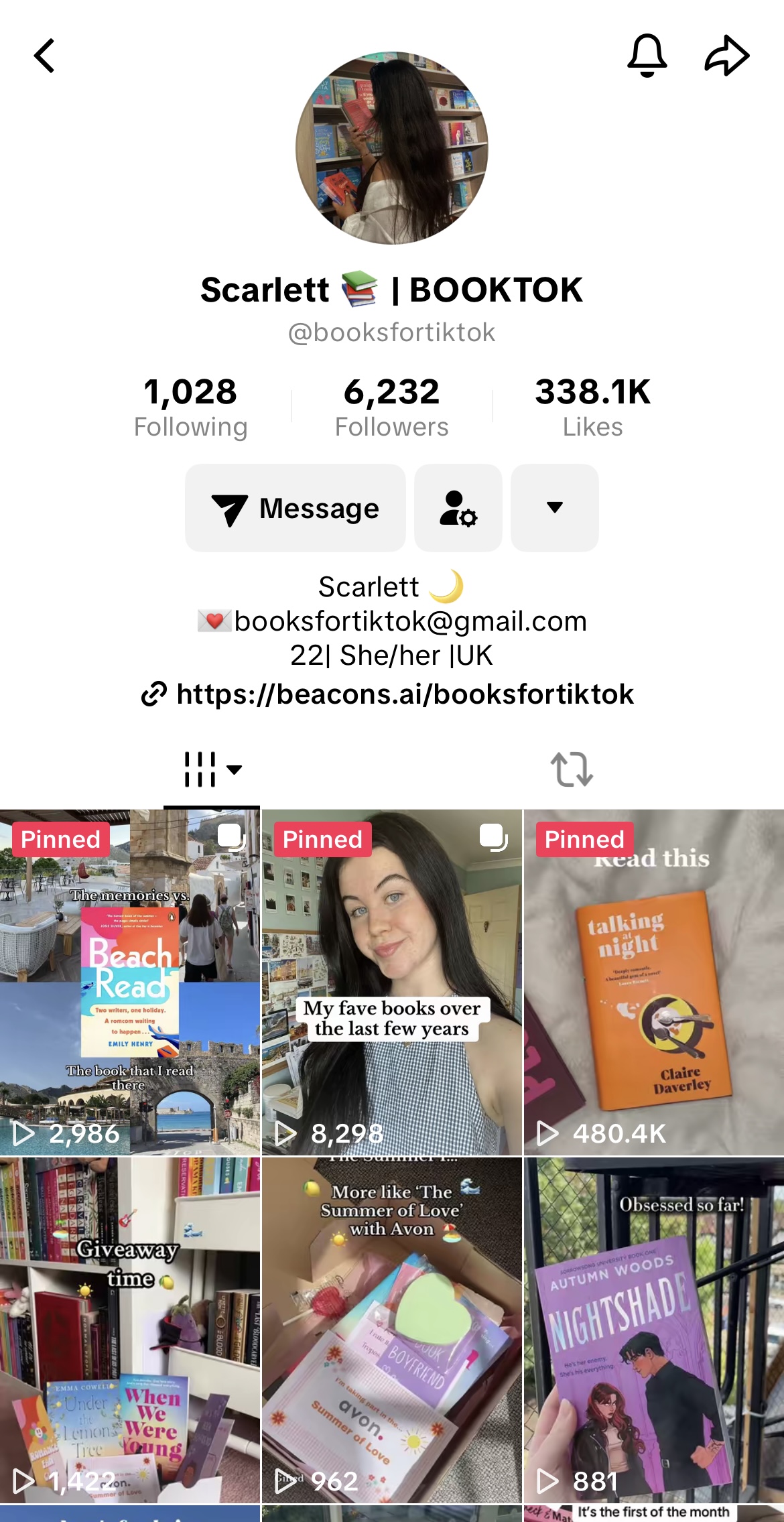This screenshot has width=784, height=1522.
Task: Share this profile via arrow icon
Action: tap(726, 56)
